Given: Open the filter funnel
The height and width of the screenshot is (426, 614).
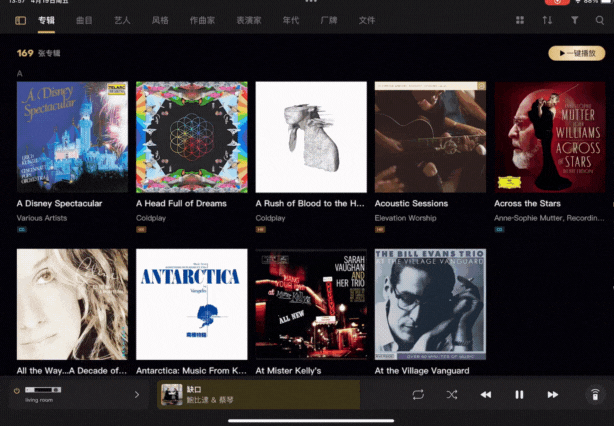Looking at the screenshot, I should tap(574, 20).
